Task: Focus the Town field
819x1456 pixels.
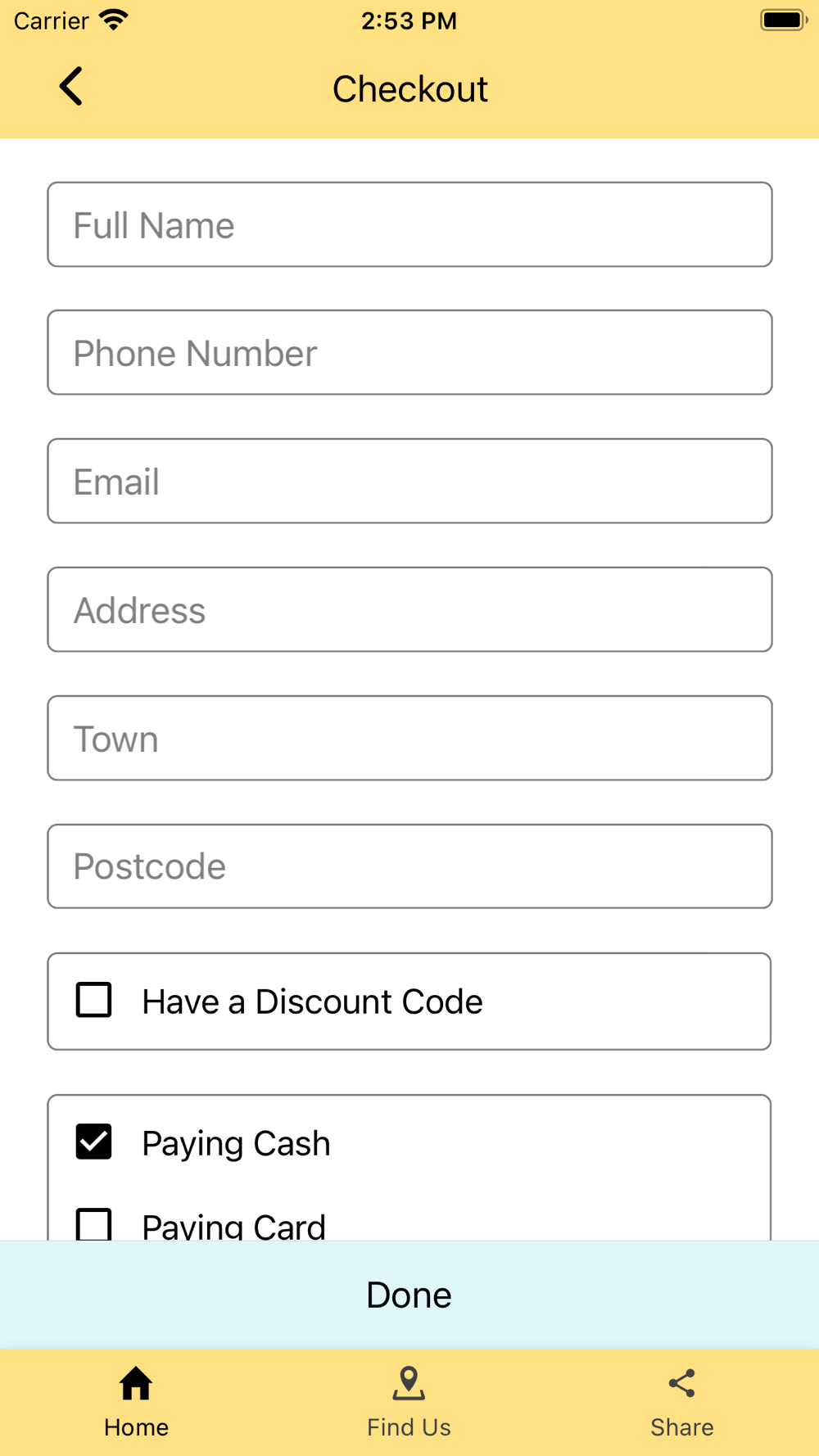Action: click(409, 738)
